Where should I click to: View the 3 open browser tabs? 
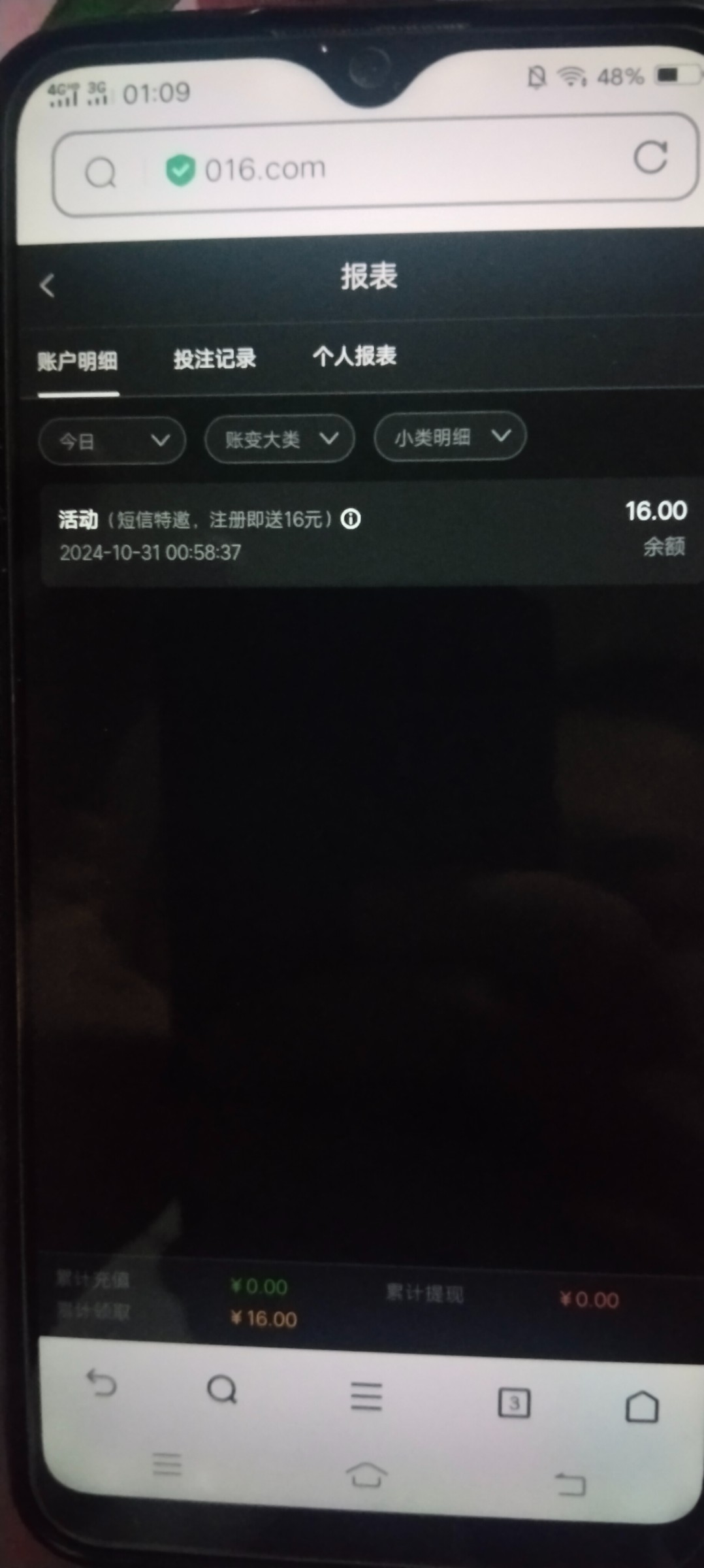[514, 1403]
